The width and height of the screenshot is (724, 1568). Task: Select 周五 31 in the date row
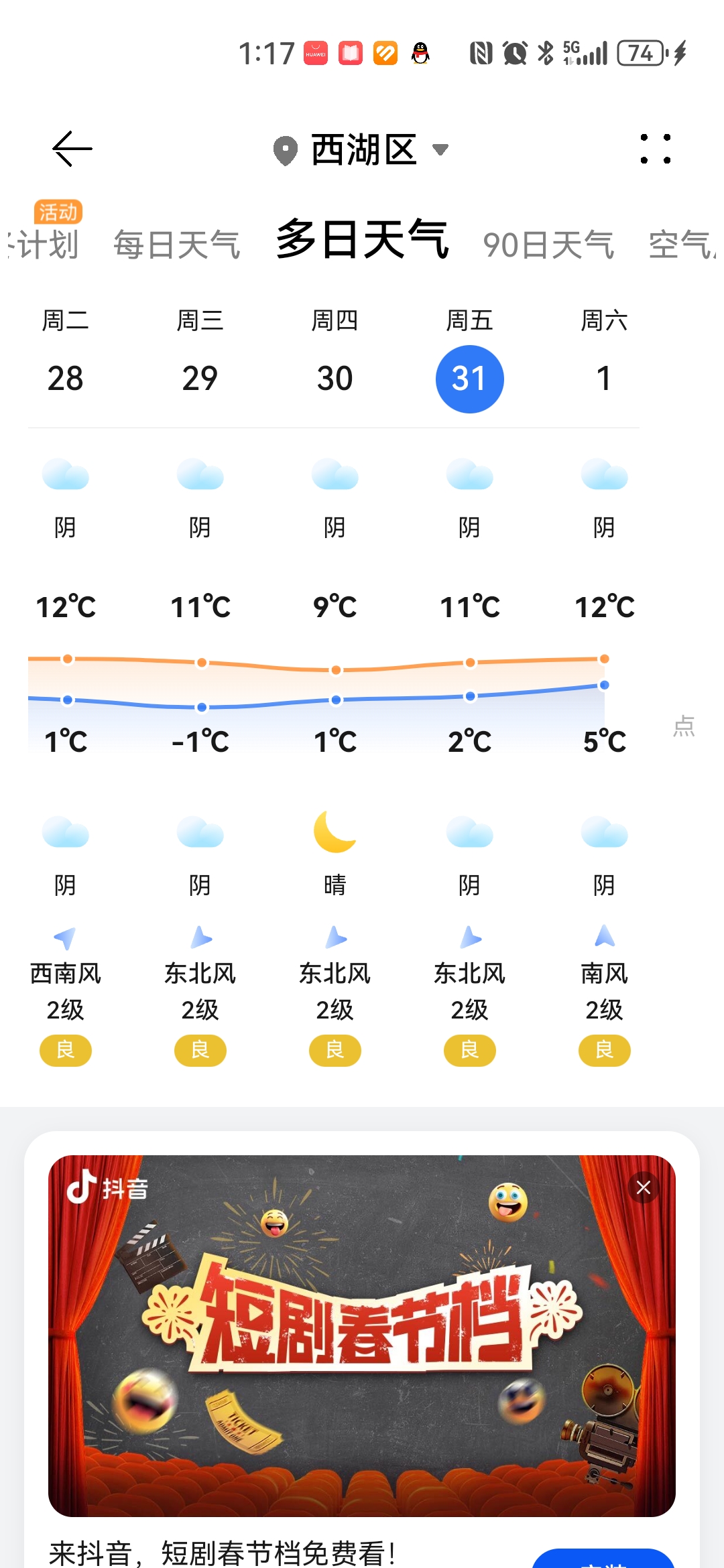coord(469,379)
